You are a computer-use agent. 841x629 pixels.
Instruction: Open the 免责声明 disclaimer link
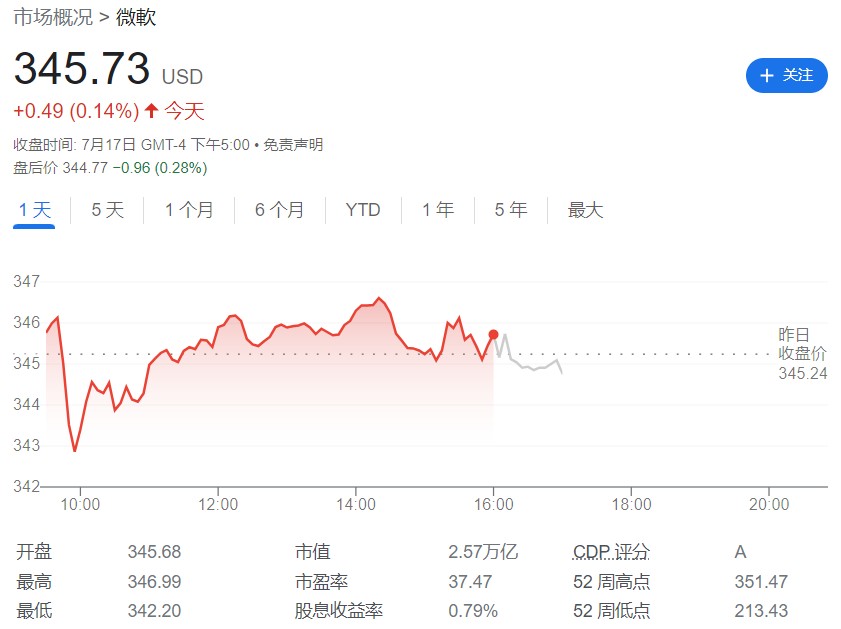click(x=293, y=145)
